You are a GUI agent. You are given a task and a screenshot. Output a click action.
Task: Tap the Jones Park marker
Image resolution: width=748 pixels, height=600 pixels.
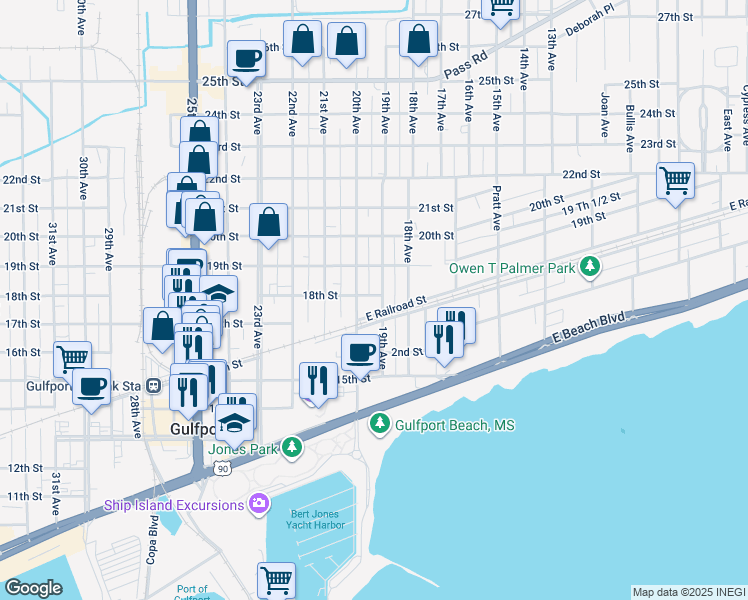pyautogui.click(x=291, y=447)
